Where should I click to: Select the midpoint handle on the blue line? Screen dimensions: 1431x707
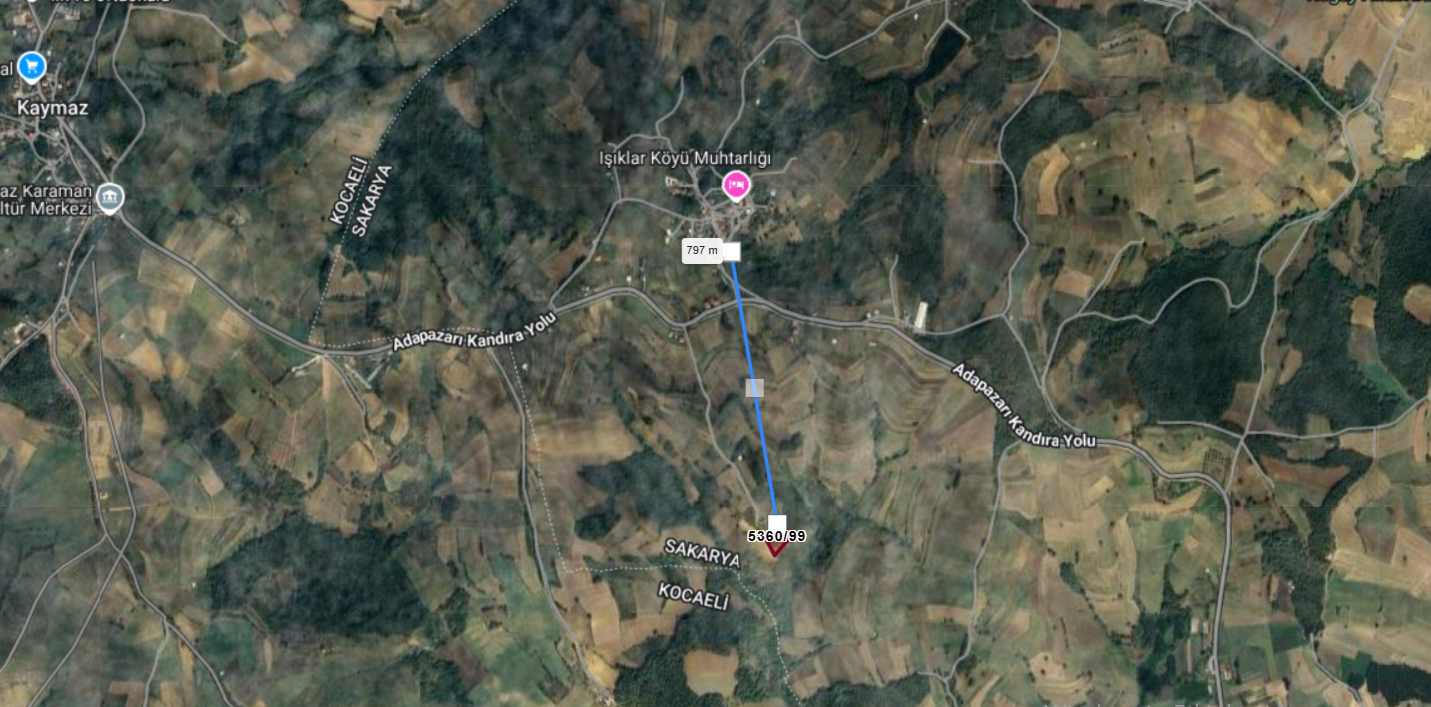coord(755,387)
